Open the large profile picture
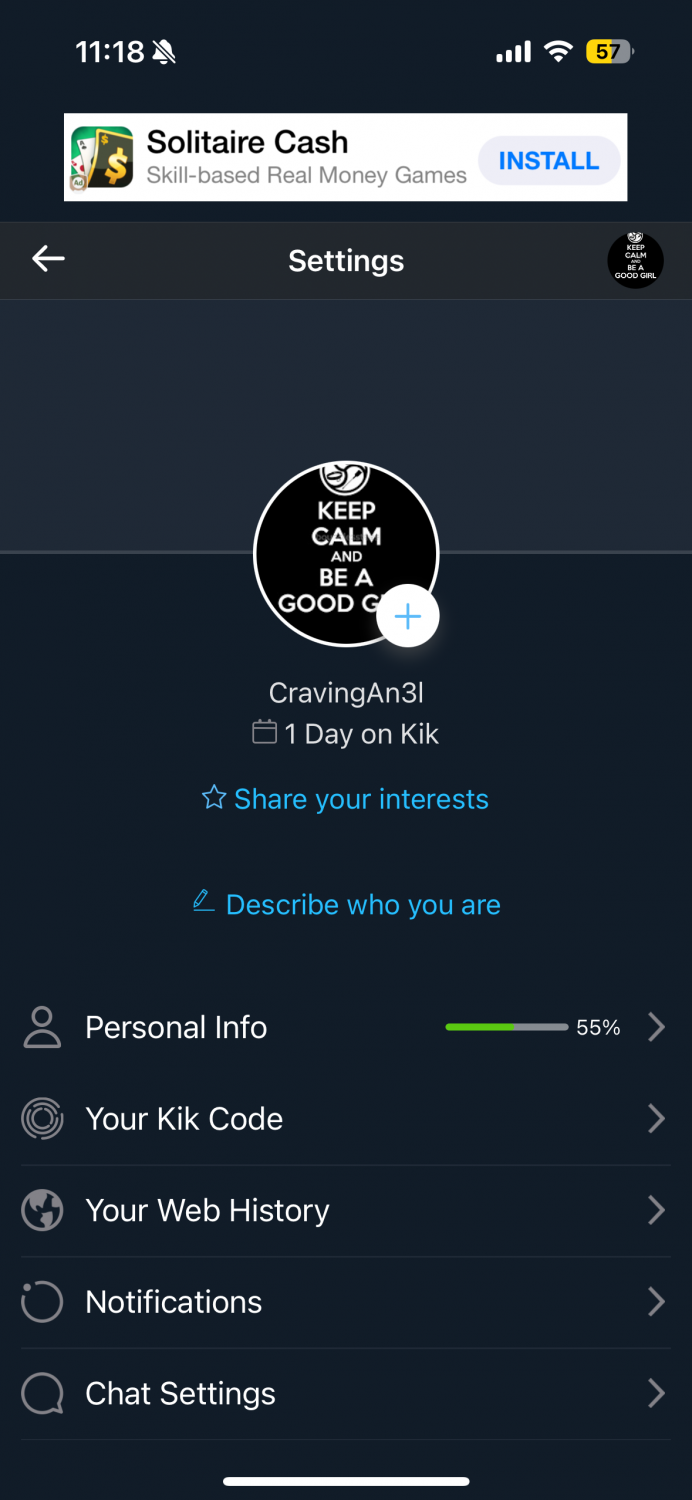The width and height of the screenshot is (692, 1500). coord(346,553)
